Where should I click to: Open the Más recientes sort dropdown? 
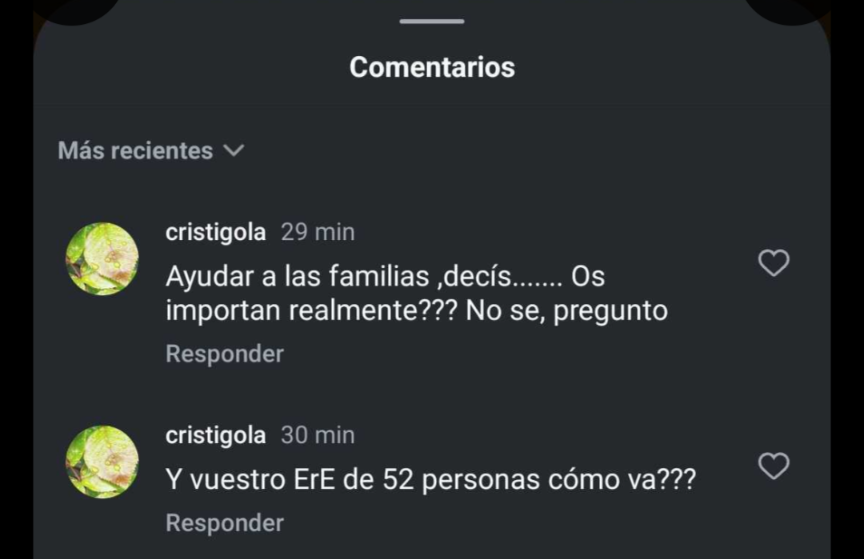click(x=150, y=151)
